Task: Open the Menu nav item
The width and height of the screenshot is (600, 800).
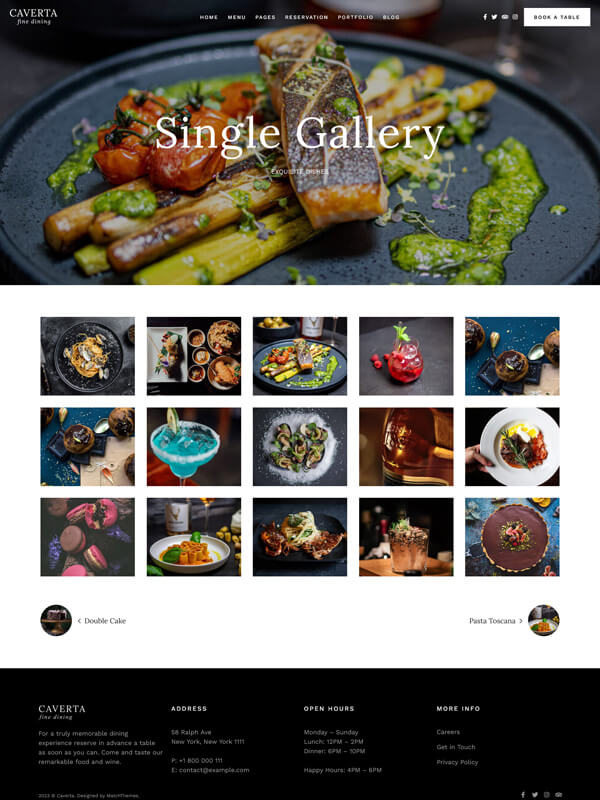Action: click(236, 17)
